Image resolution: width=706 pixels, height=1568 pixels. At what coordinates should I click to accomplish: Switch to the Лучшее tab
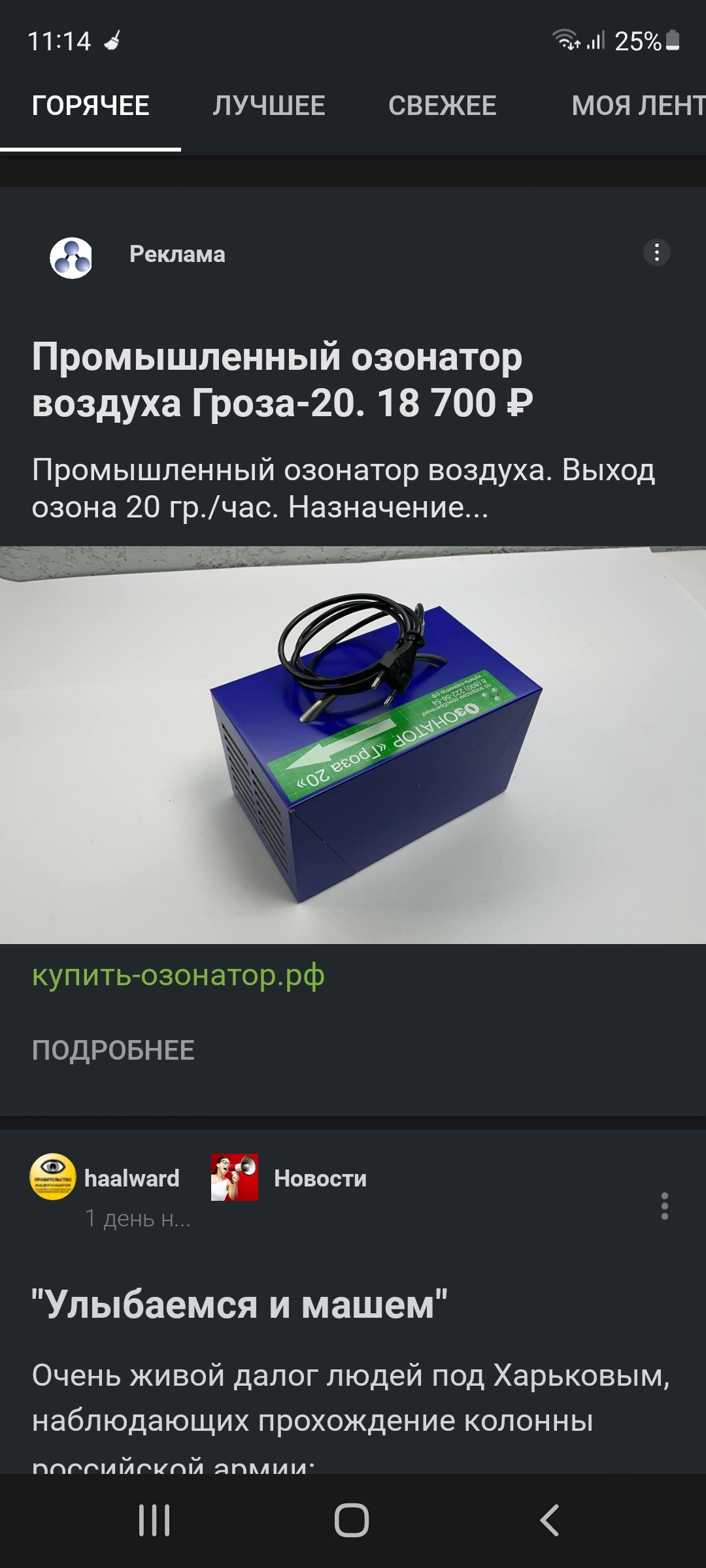(x=269, y=106)
